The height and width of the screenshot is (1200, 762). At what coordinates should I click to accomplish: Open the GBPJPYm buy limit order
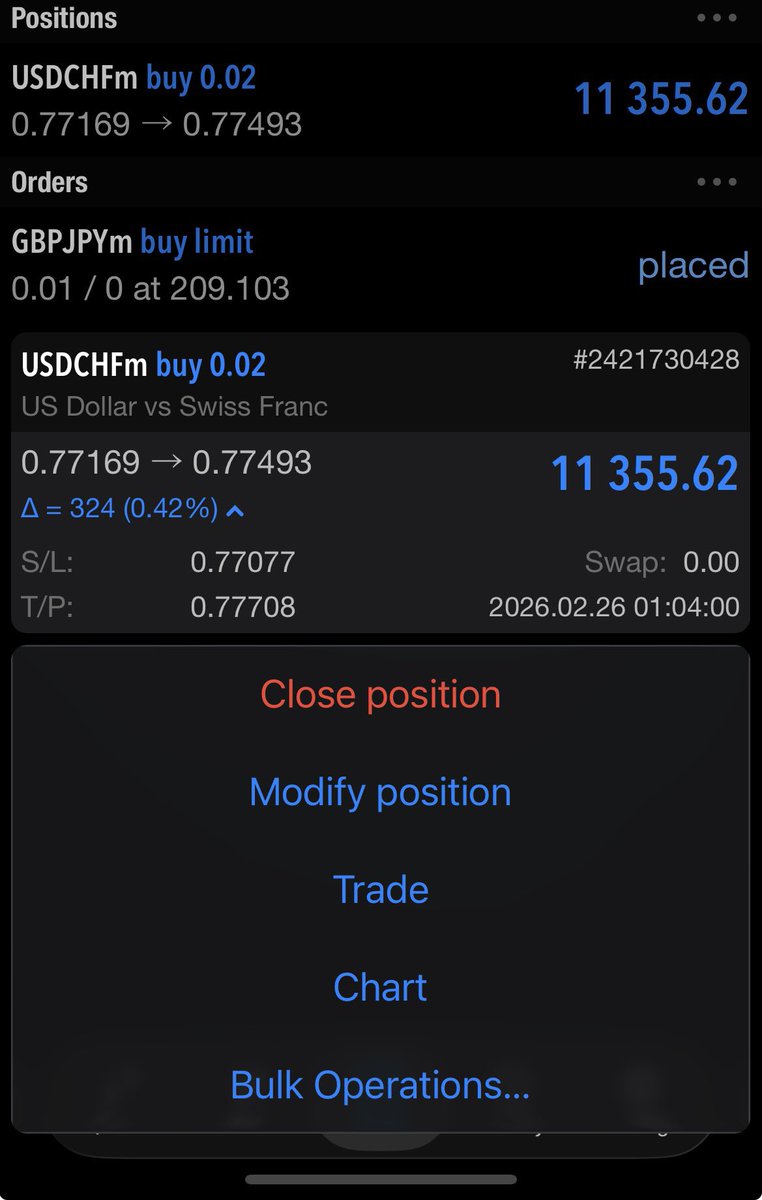point(380,265)
